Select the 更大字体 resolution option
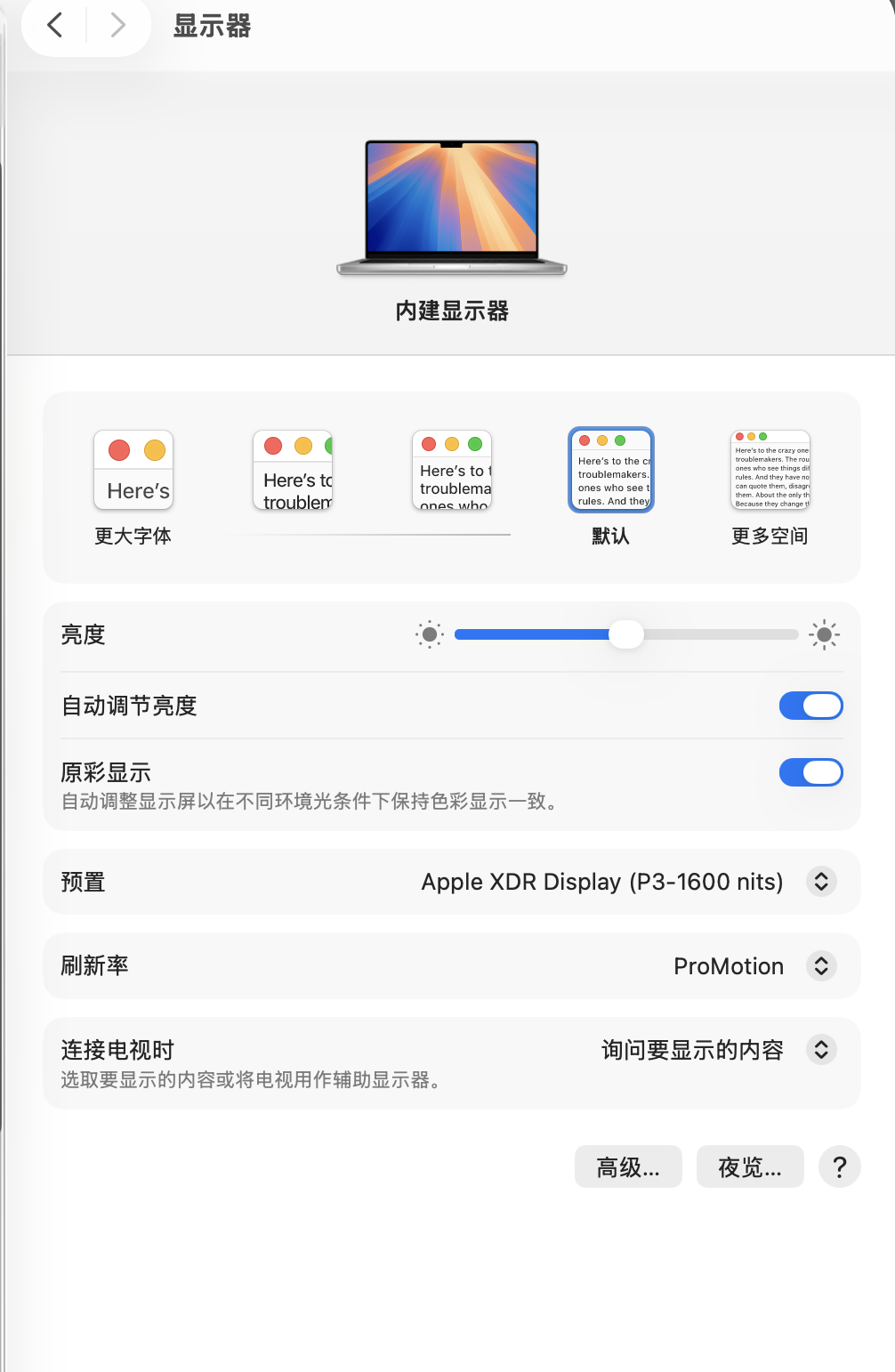The height and width of the screenshot is (1372, 895). click(x=133, y=471)
